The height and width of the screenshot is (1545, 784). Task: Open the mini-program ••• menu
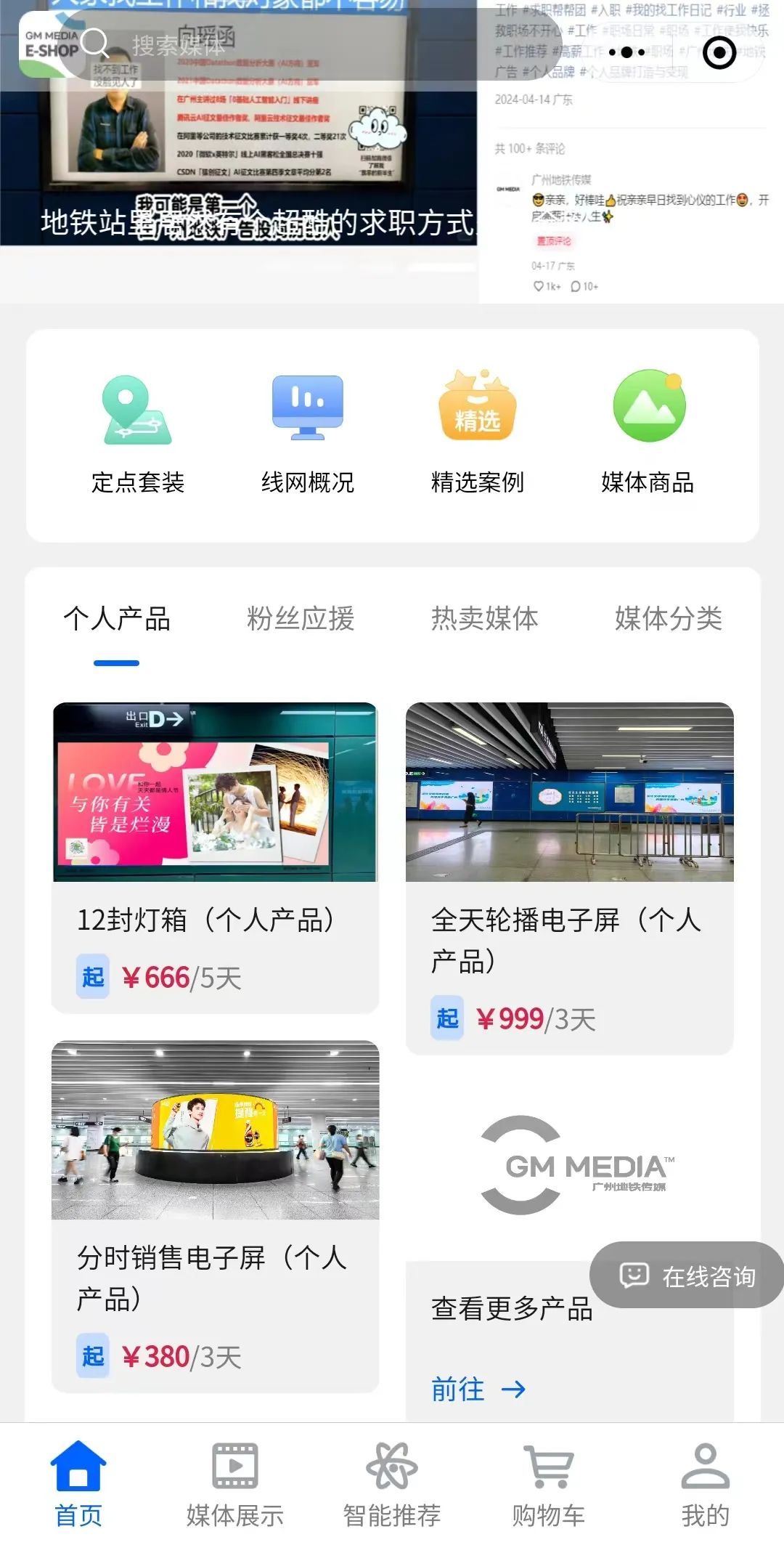[626, 52]
